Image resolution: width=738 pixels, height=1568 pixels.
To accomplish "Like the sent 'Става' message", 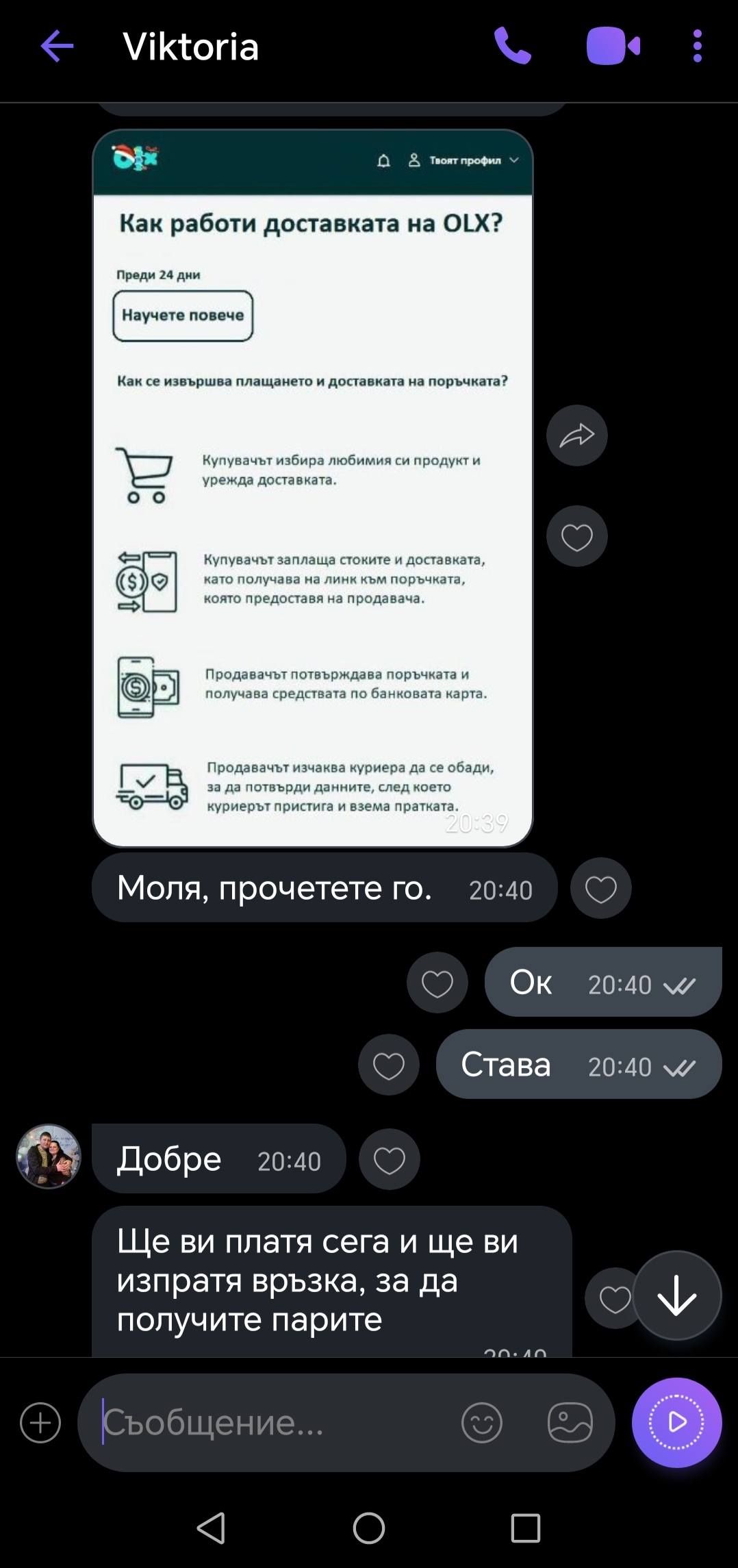I will [x=388, y=1065].
